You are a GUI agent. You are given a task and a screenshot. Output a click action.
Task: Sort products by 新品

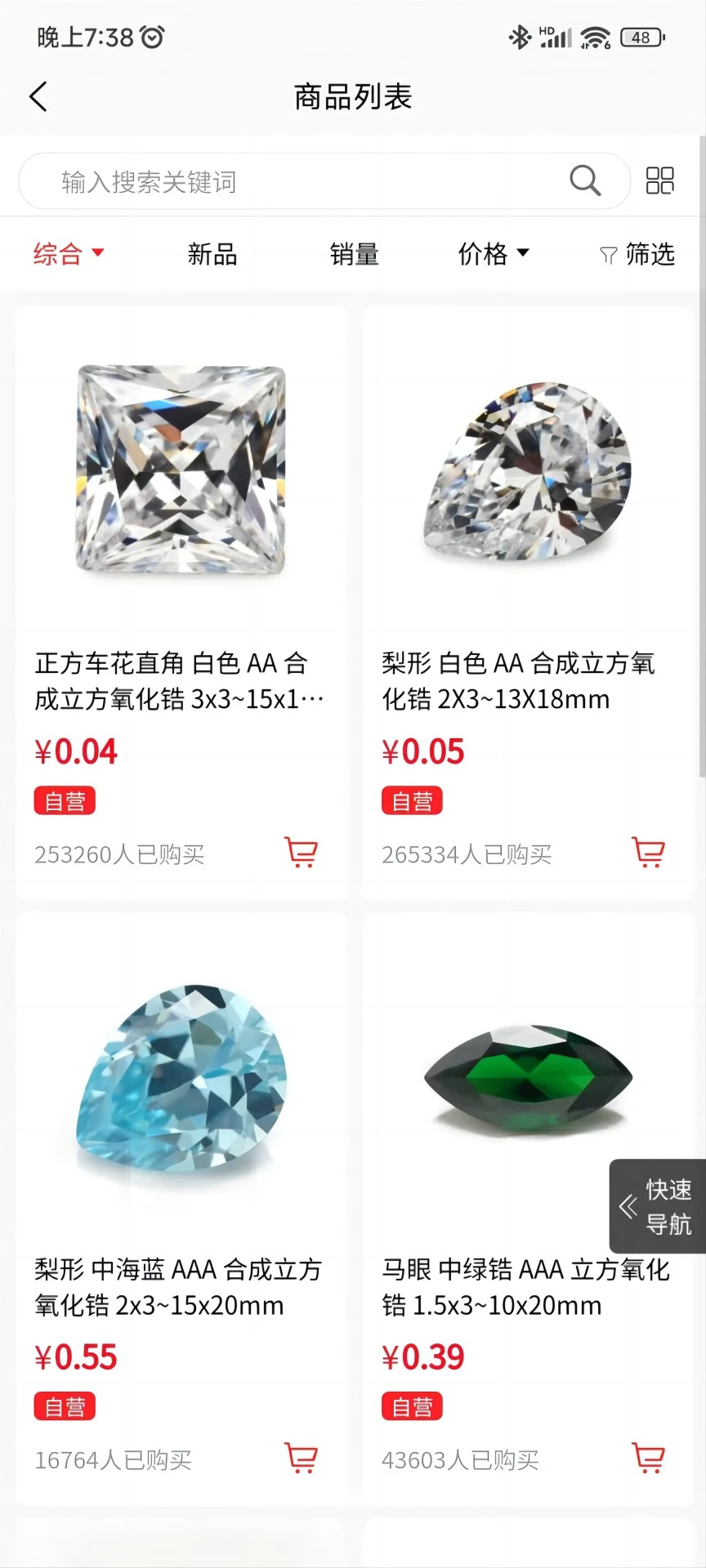[x=212, y=254]
